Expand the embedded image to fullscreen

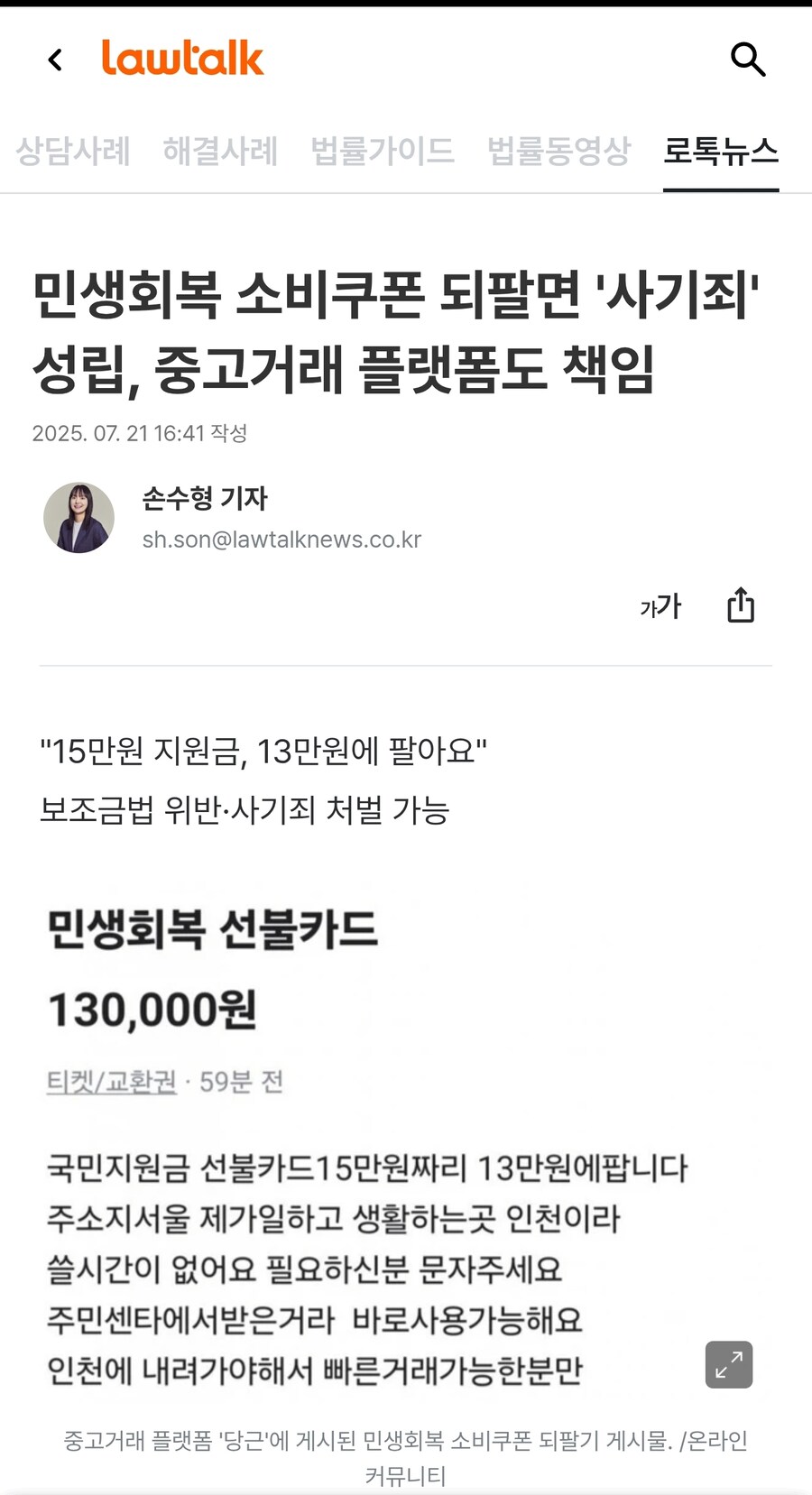click(x=728, y=1365)
